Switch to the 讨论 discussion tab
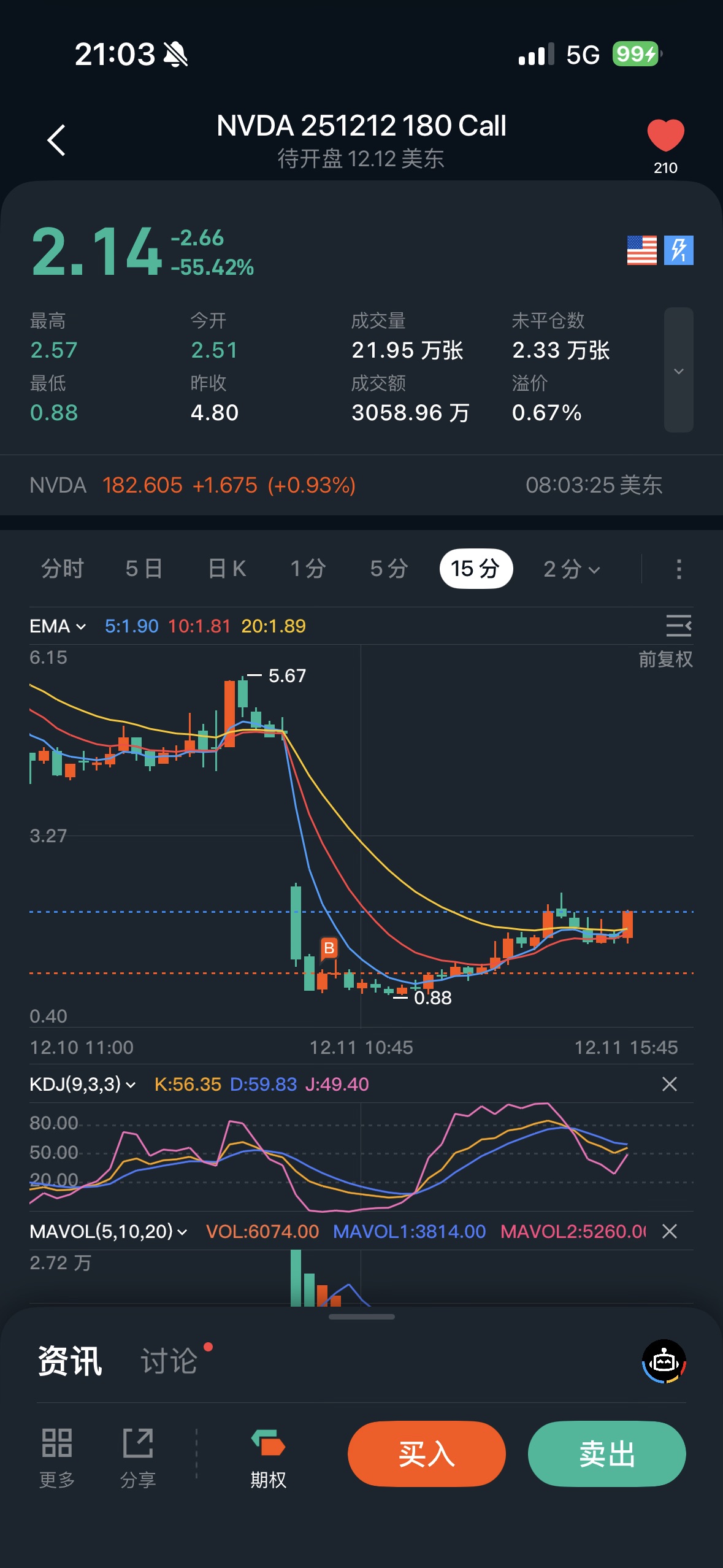Viewport: 723px width, 1568px height. tap(169, 1361)
